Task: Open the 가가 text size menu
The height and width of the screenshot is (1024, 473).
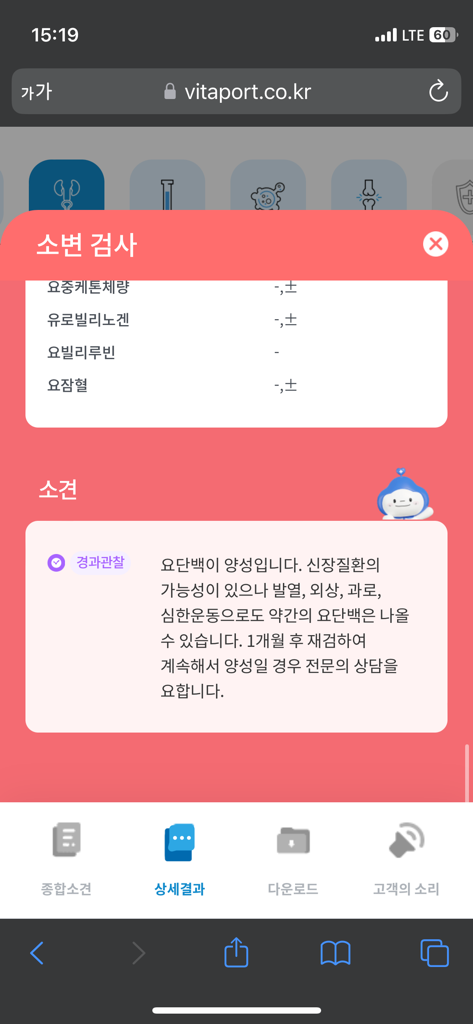Action: pos(36,92)
